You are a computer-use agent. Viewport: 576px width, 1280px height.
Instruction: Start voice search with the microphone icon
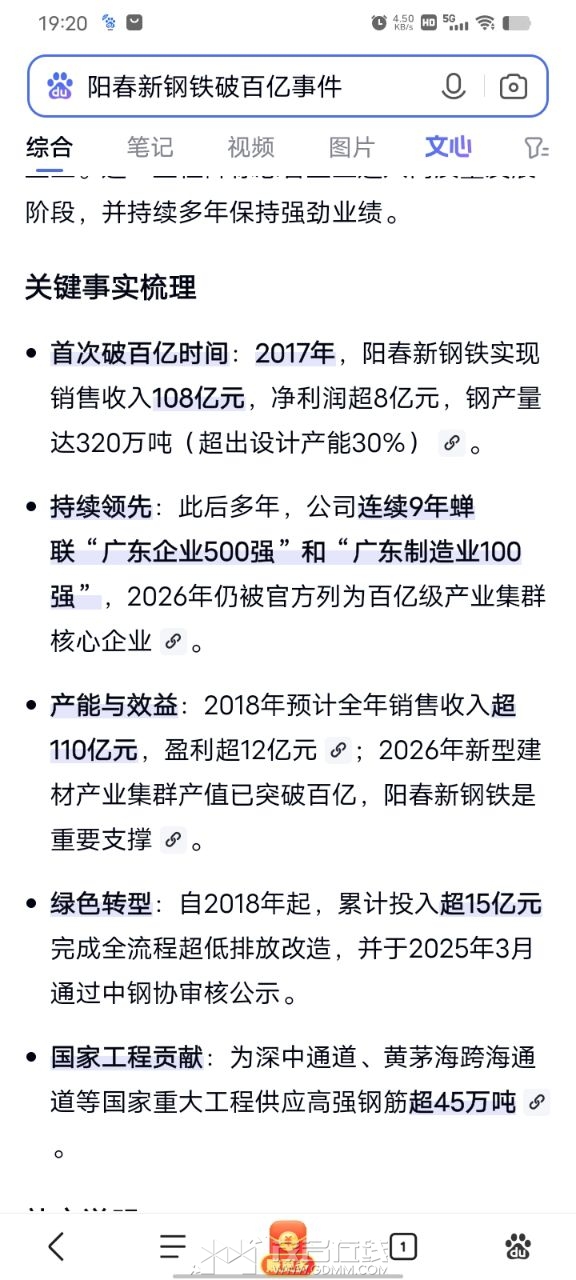pyautogui.click(x=453, y=87)
